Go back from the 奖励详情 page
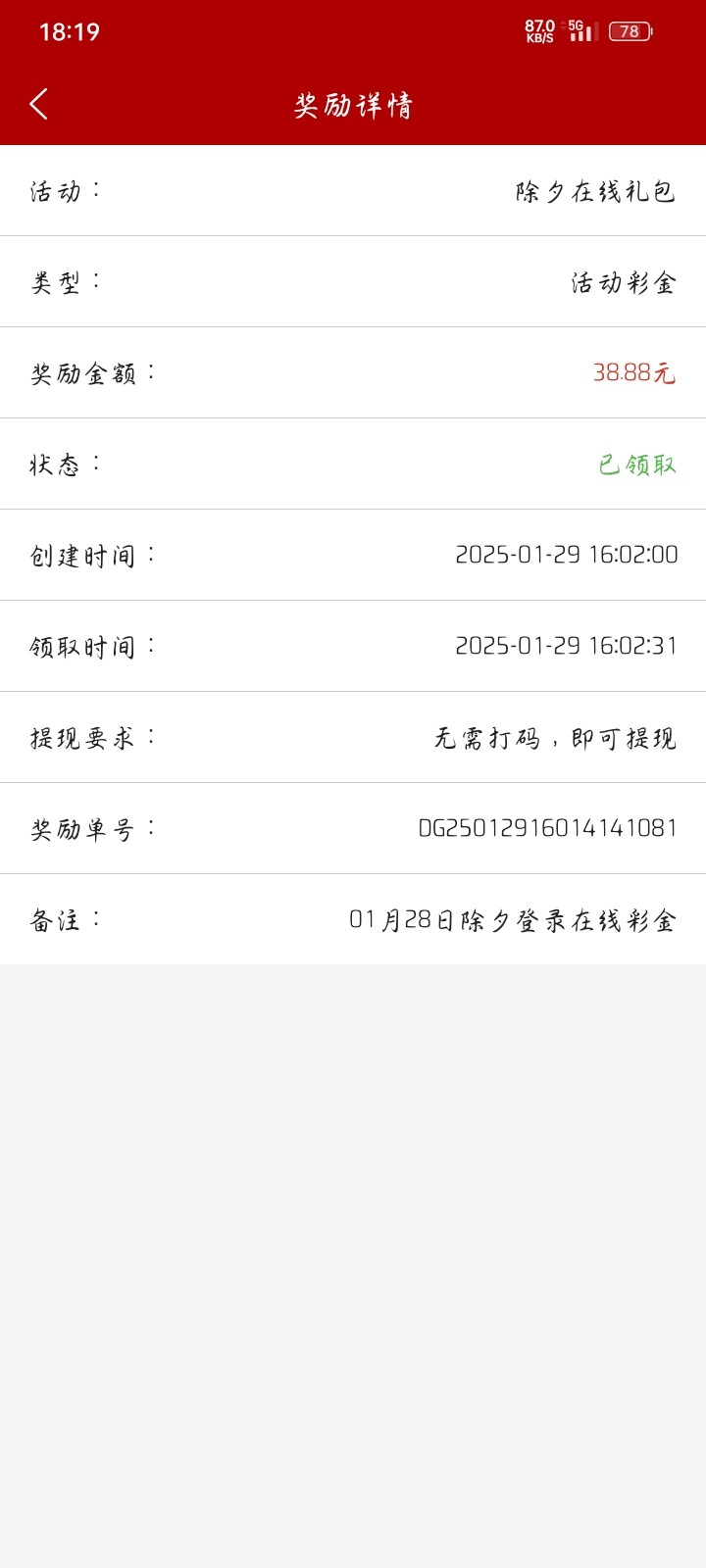Viewport: 706px width, 1568px height. click(39, 104)
